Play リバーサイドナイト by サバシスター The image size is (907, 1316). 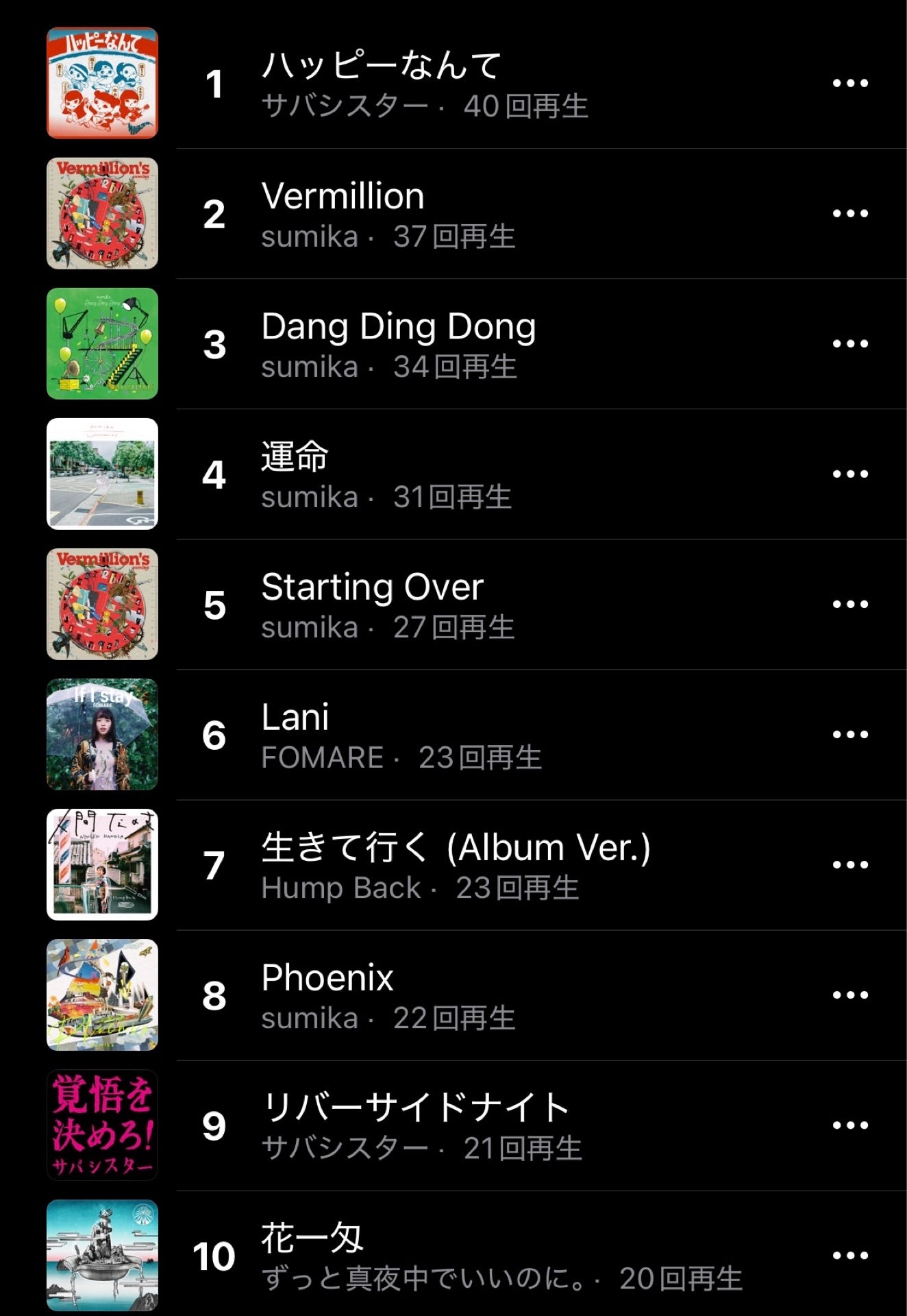pos(415,1108)
